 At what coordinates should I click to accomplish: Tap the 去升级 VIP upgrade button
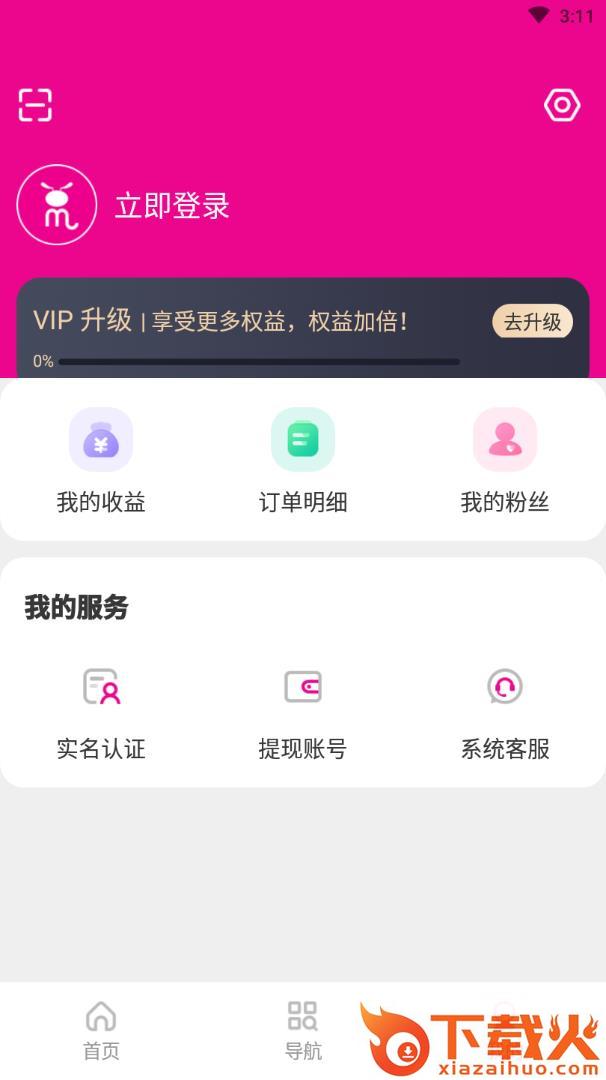click(x=532, y=321)
